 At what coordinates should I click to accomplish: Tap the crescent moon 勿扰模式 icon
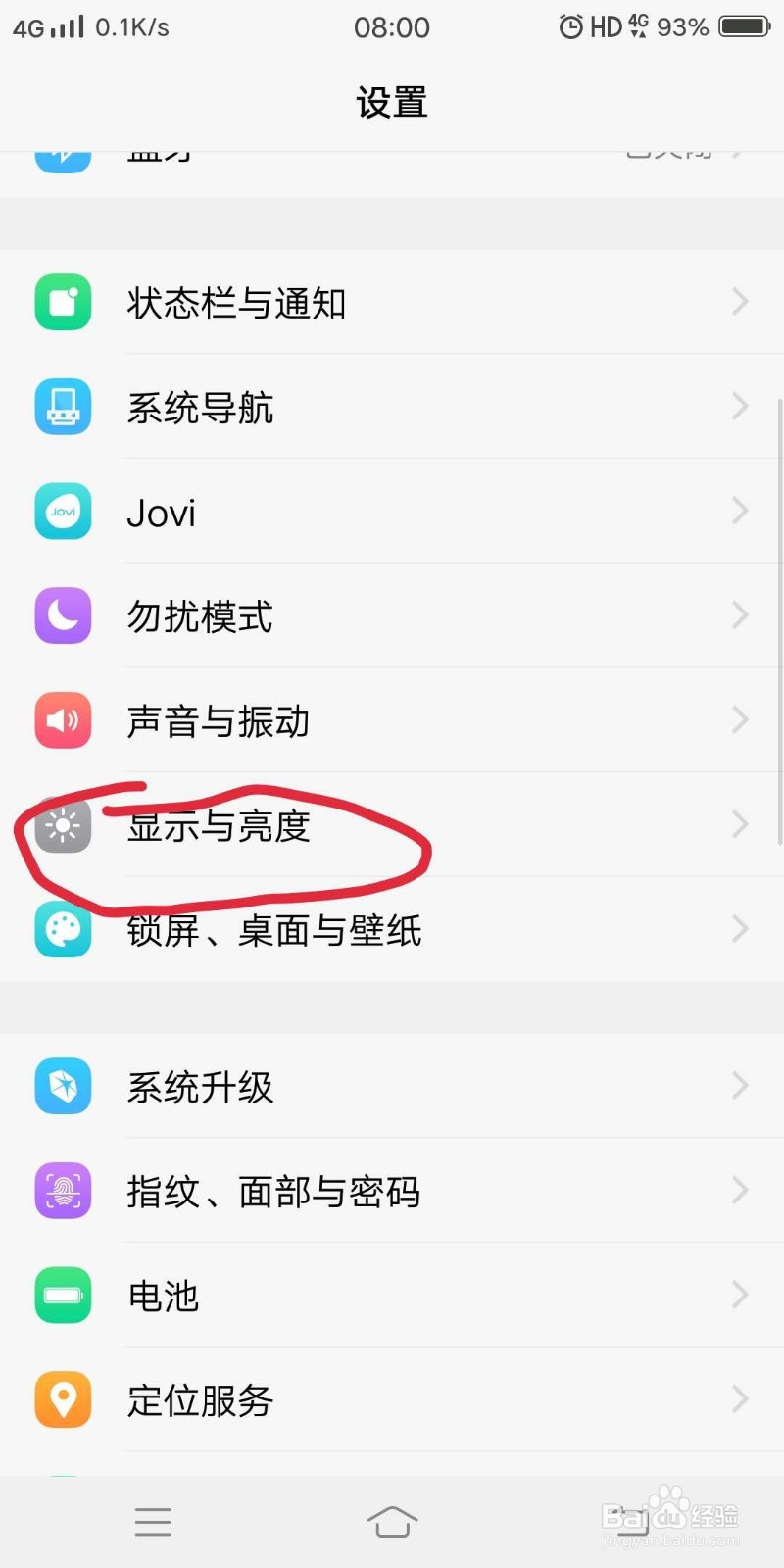point(63,615)
